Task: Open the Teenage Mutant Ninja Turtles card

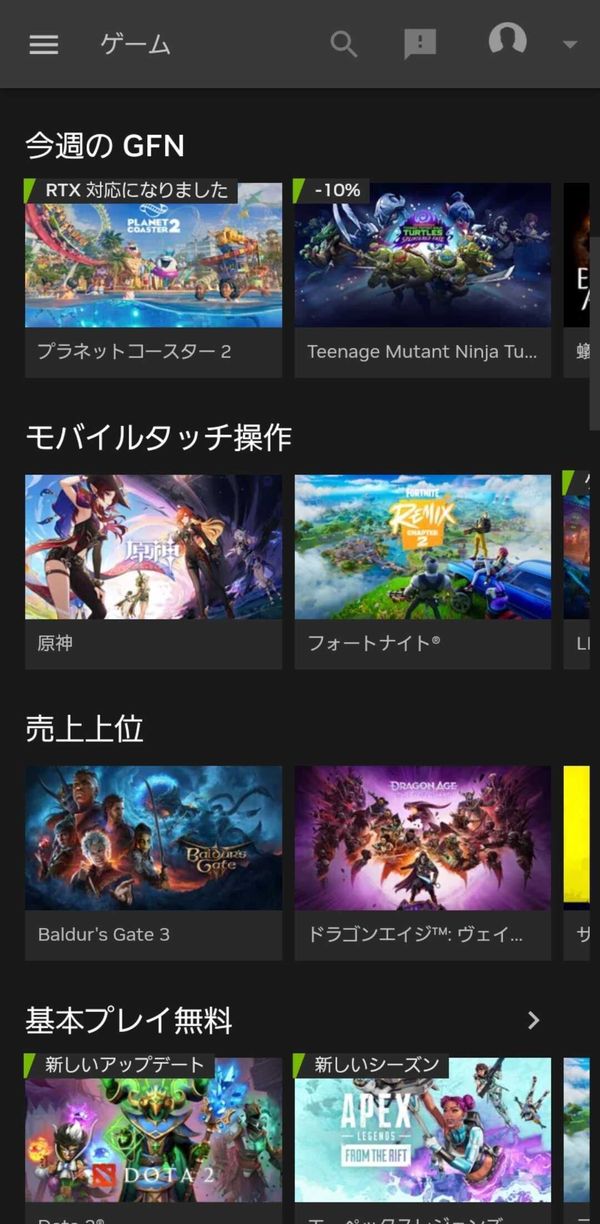Action: (422, 279)
